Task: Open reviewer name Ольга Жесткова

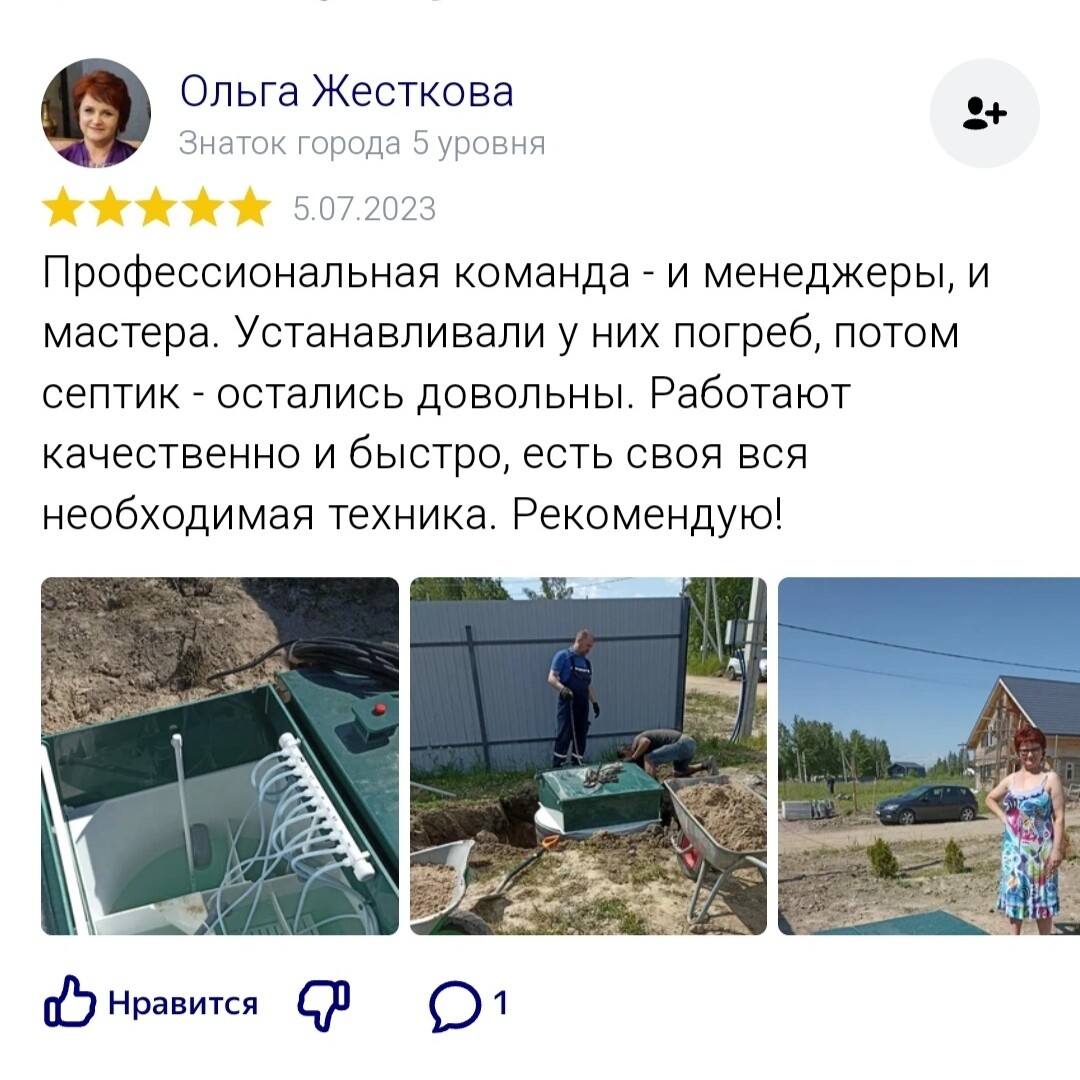Action: [x=346, y=92]
